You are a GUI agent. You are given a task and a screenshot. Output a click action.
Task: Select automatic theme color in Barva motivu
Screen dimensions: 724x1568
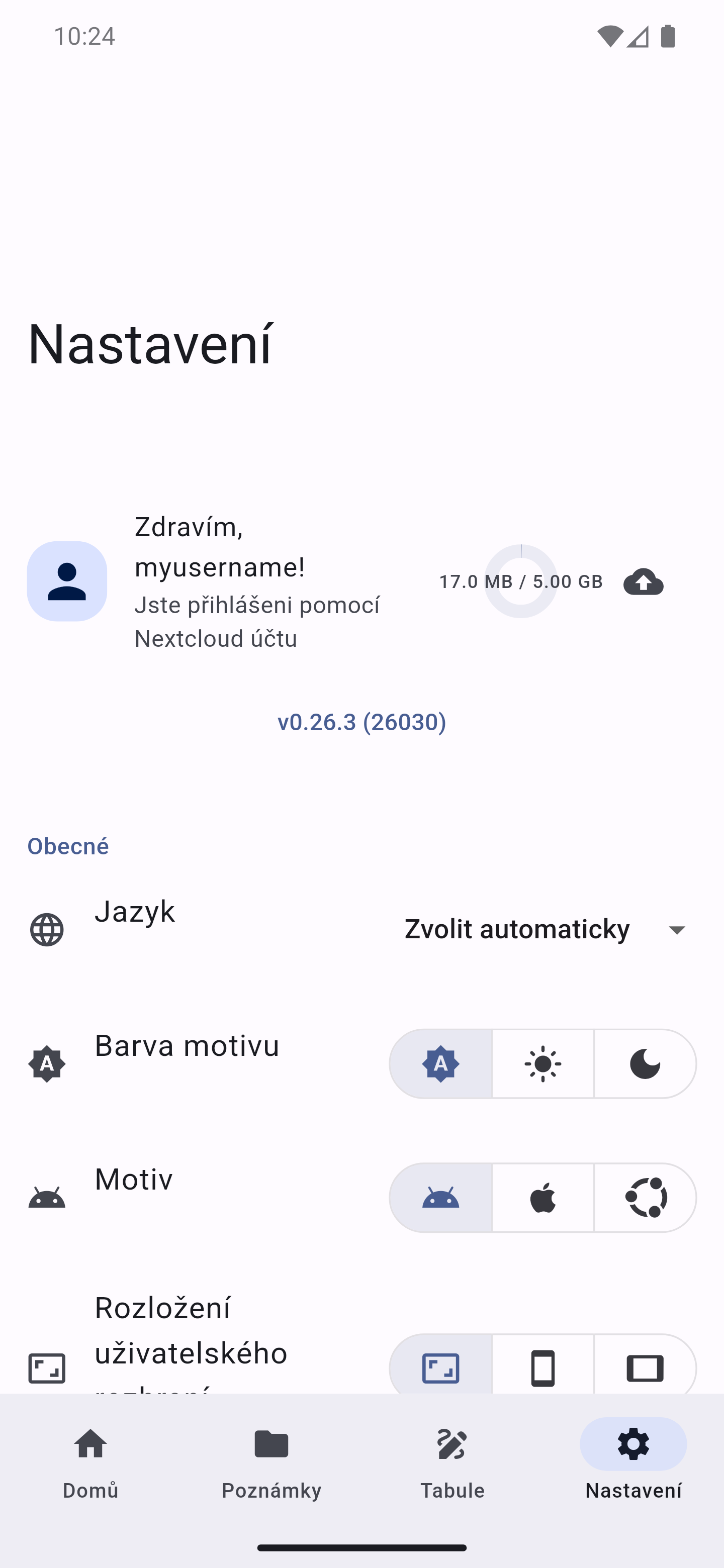tap(441, 1064)
